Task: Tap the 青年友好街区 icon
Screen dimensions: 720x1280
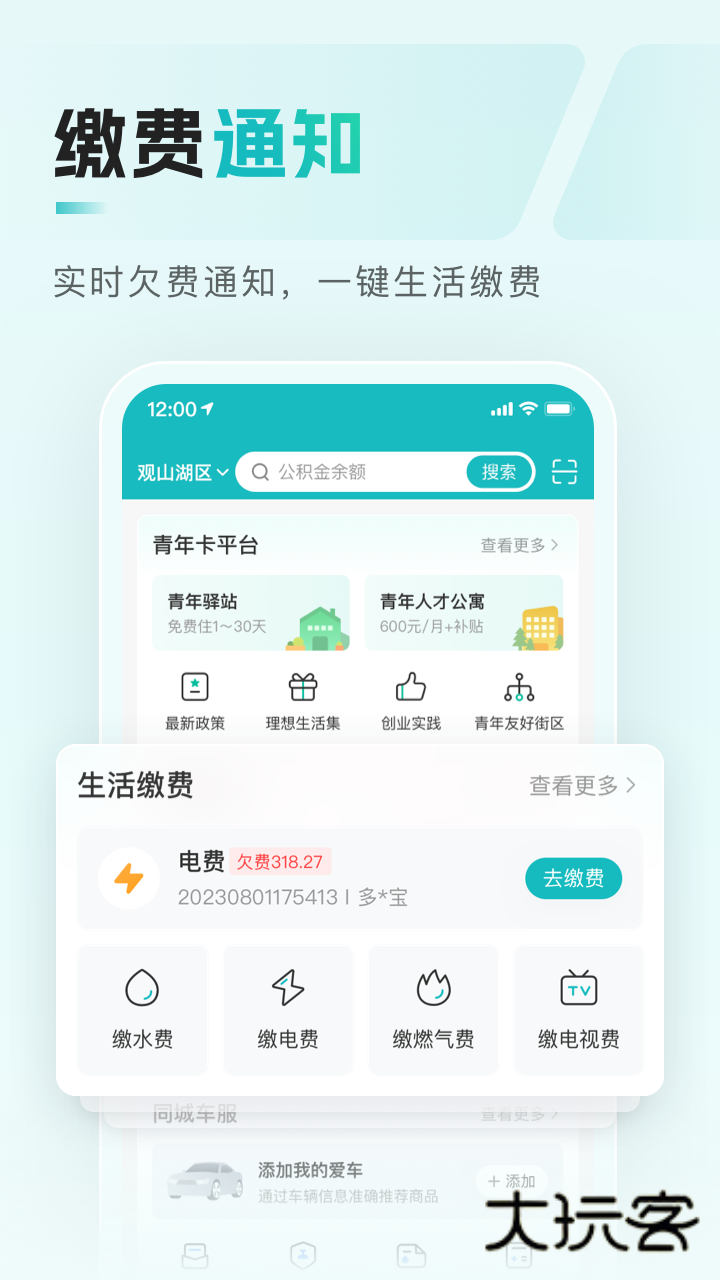Action: pos(521,688)
